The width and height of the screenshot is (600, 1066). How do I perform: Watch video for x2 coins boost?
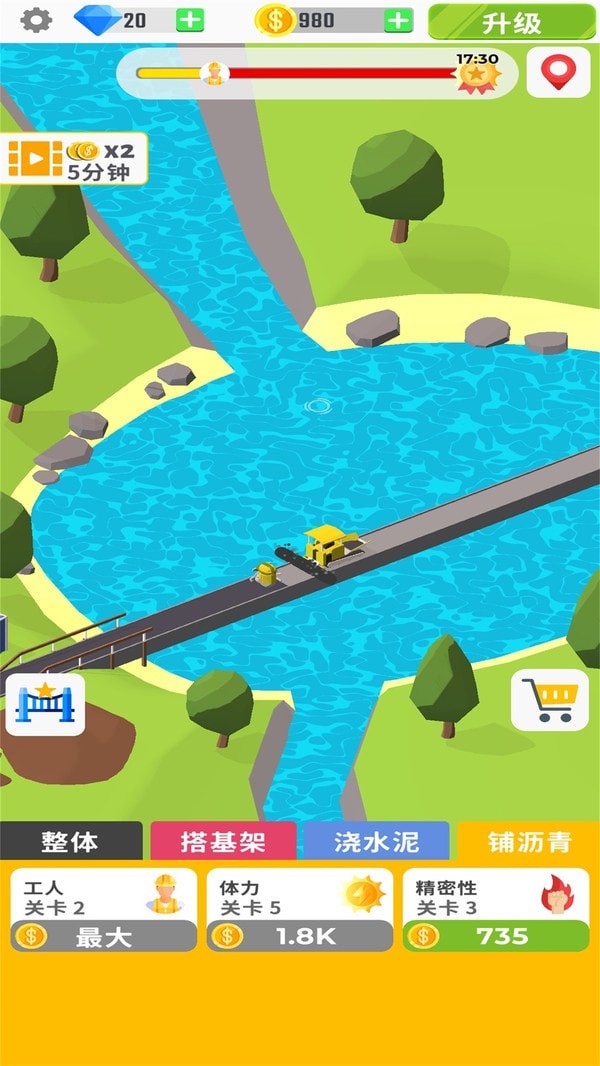(76, 159)
